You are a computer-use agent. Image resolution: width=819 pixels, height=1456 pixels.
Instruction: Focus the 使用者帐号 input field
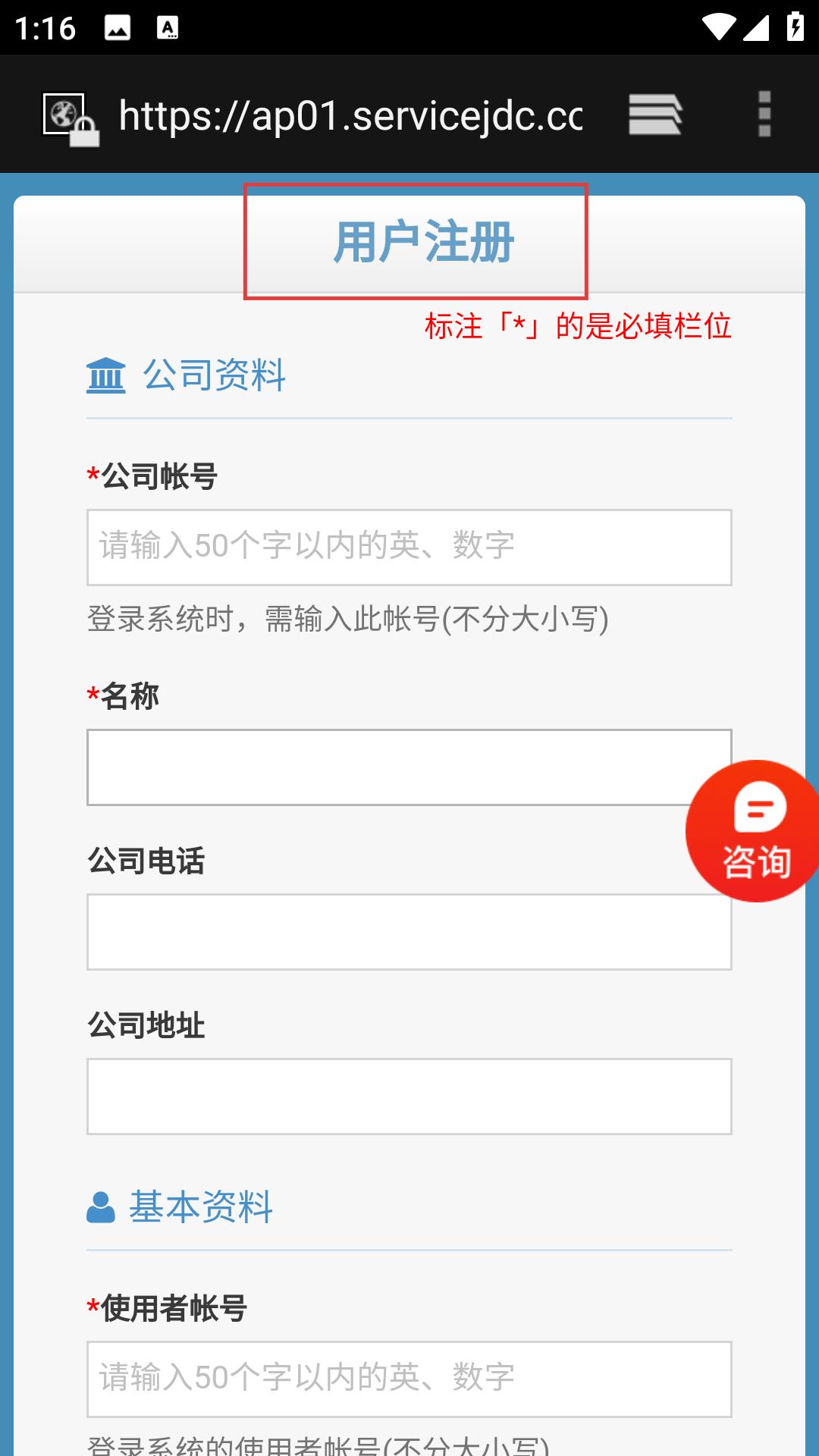point(409,1379)
